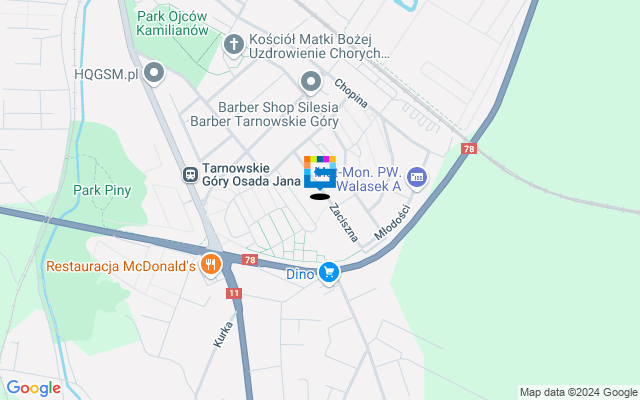Select the Kościół Matki Bożej church marker
This screenshot has height=400, width=640.
(233, 44)
